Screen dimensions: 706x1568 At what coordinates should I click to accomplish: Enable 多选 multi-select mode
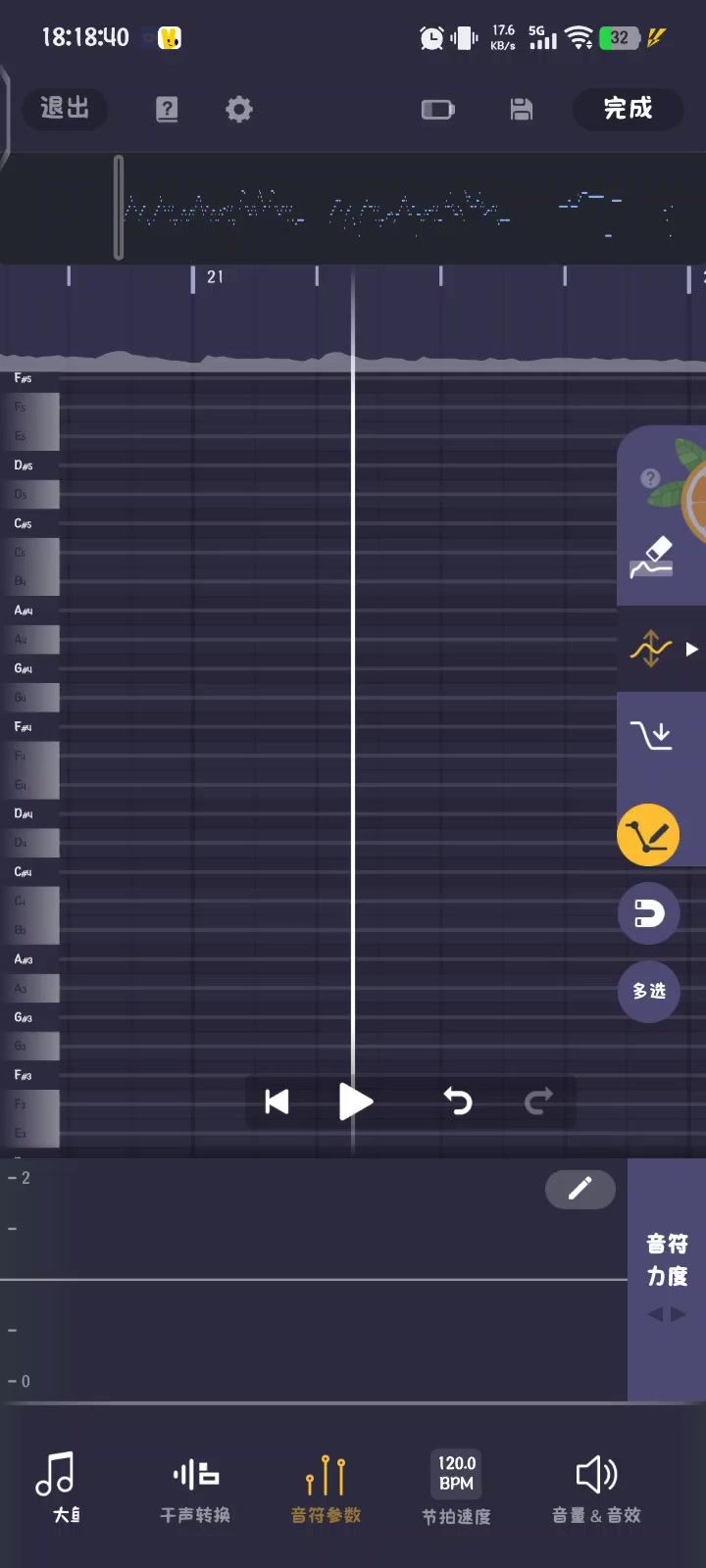648,991
